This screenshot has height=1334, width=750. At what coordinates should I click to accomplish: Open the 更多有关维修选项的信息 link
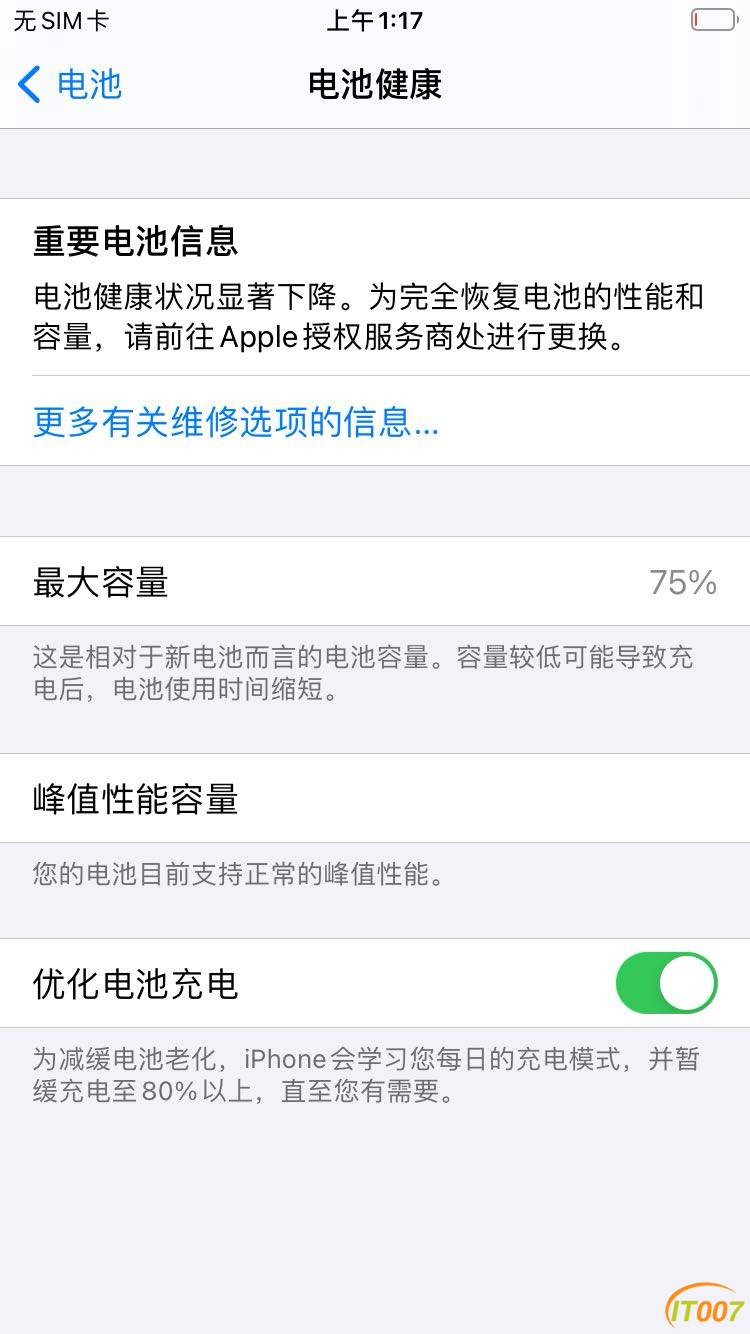pyautogui.click(x=236, y=422)
